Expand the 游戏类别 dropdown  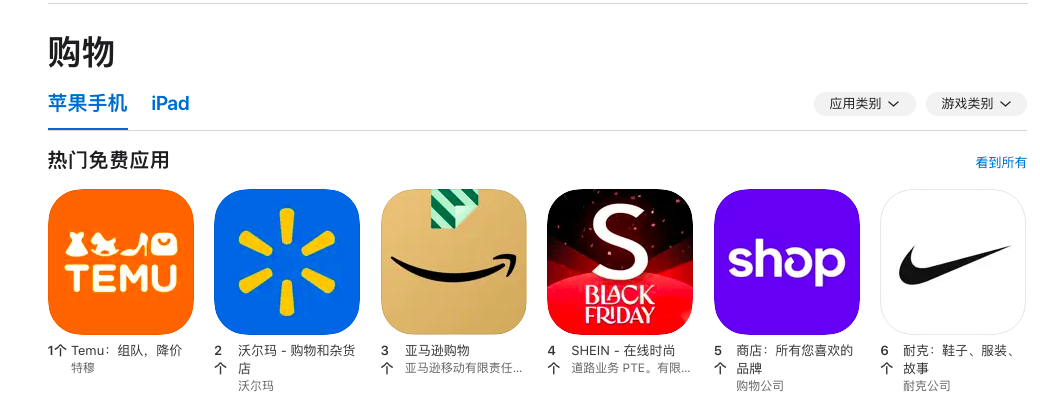[976, 104]
